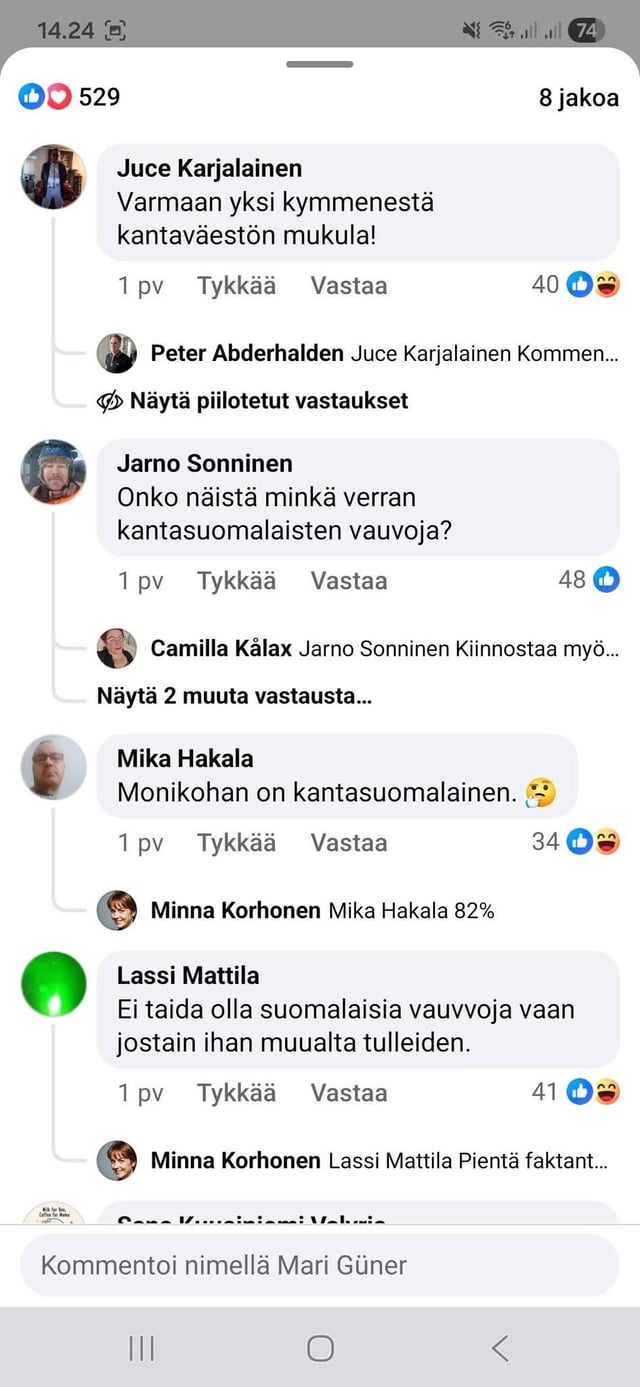Expand 2 more replies under Jarno's comment
The width and height of the screenshot is (640, 1387).
click(234, 696)
